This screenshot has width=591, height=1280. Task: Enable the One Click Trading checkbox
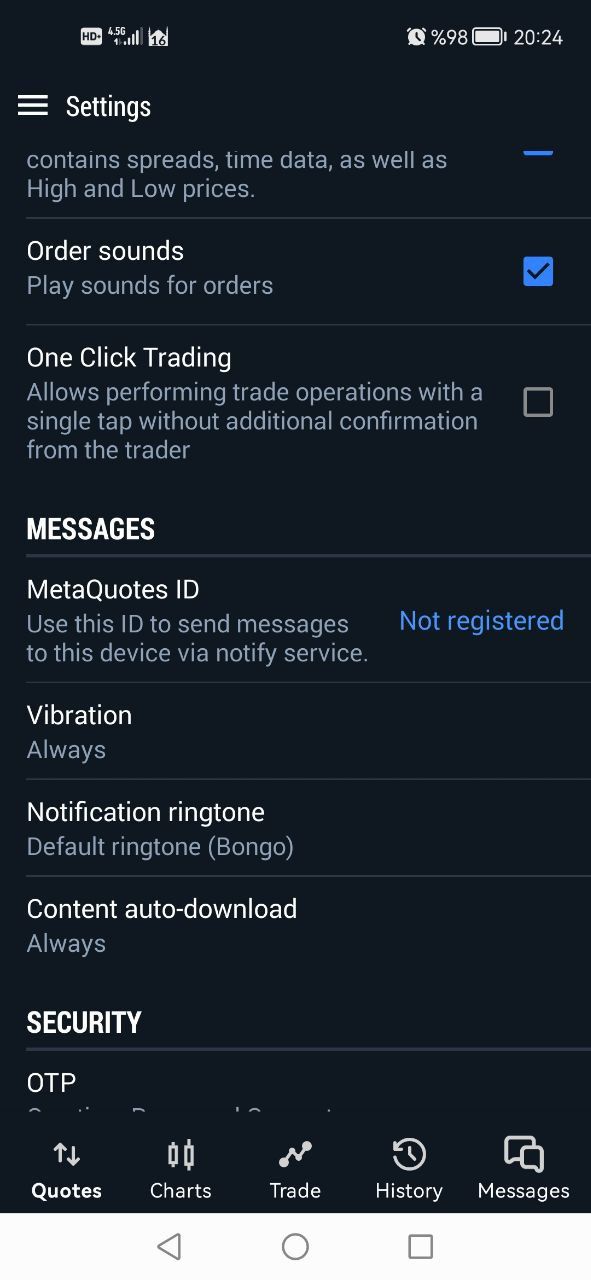pos(538,402)
